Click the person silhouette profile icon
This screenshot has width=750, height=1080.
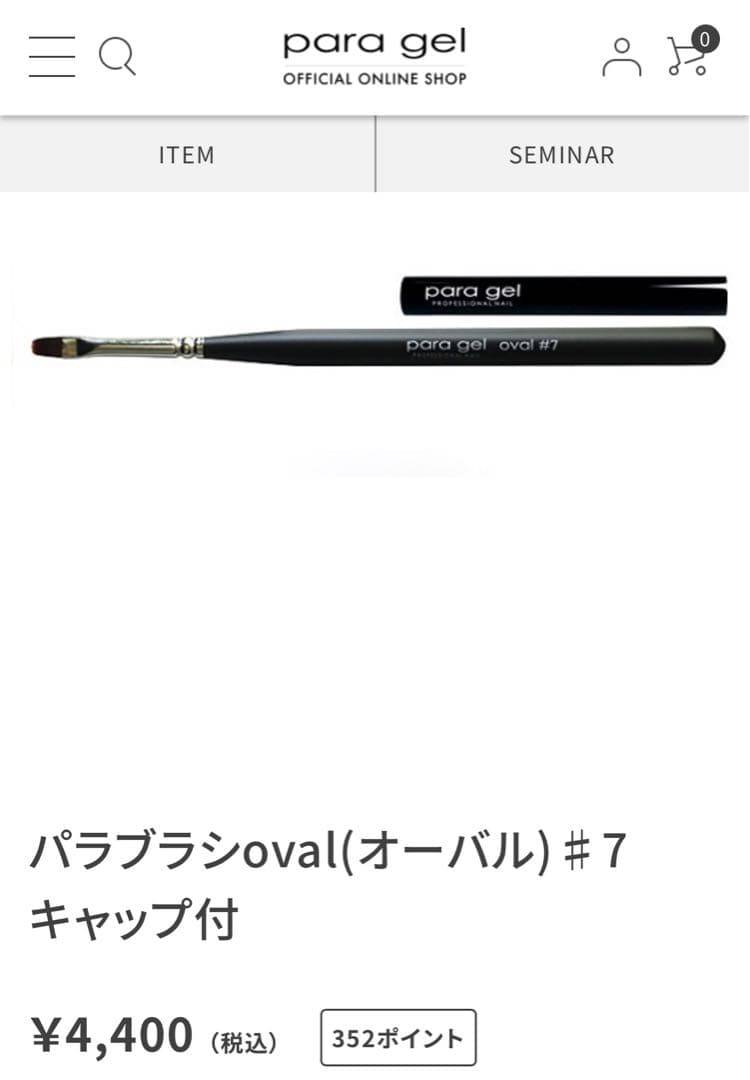pos(621,57)
